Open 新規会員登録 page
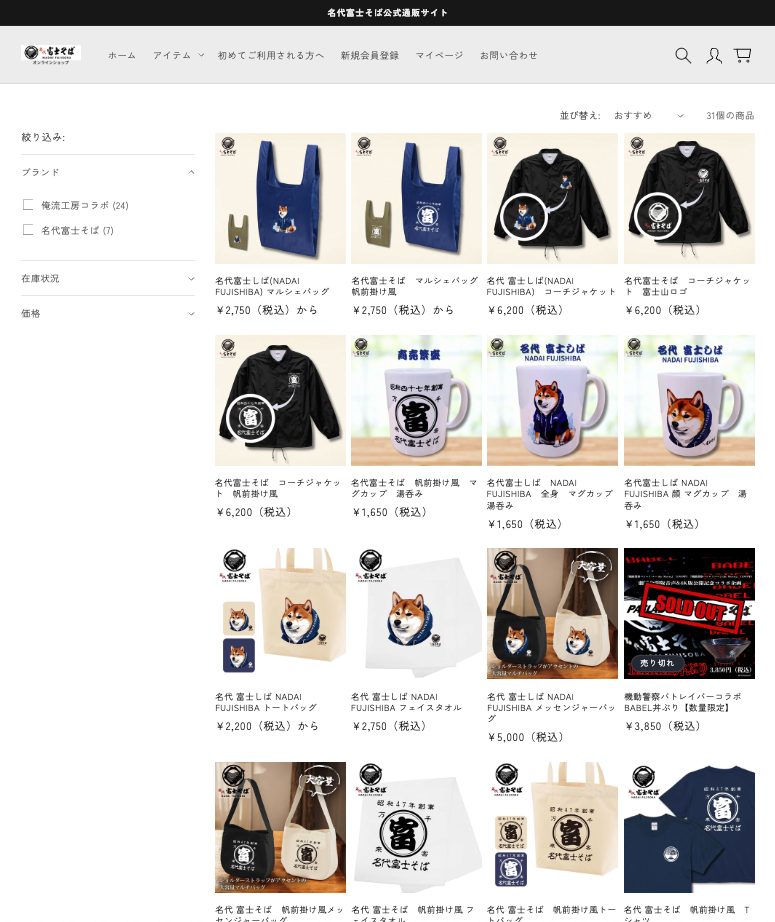Screen dimensions: 775x922 pos(369,56)
